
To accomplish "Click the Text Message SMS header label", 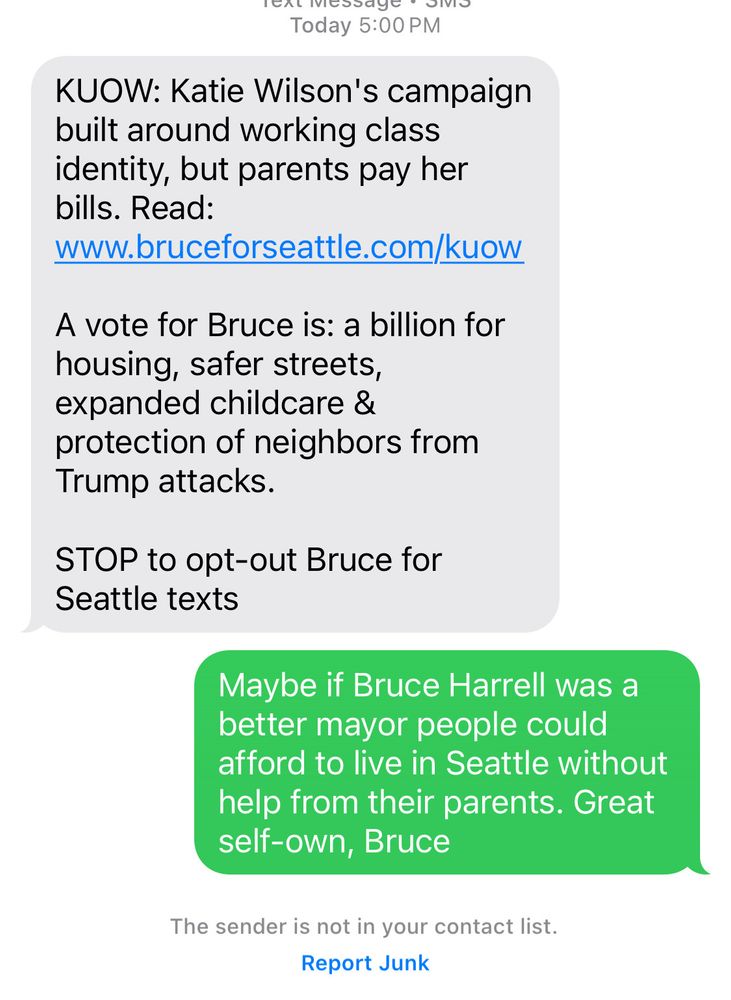I will point(365,5).
